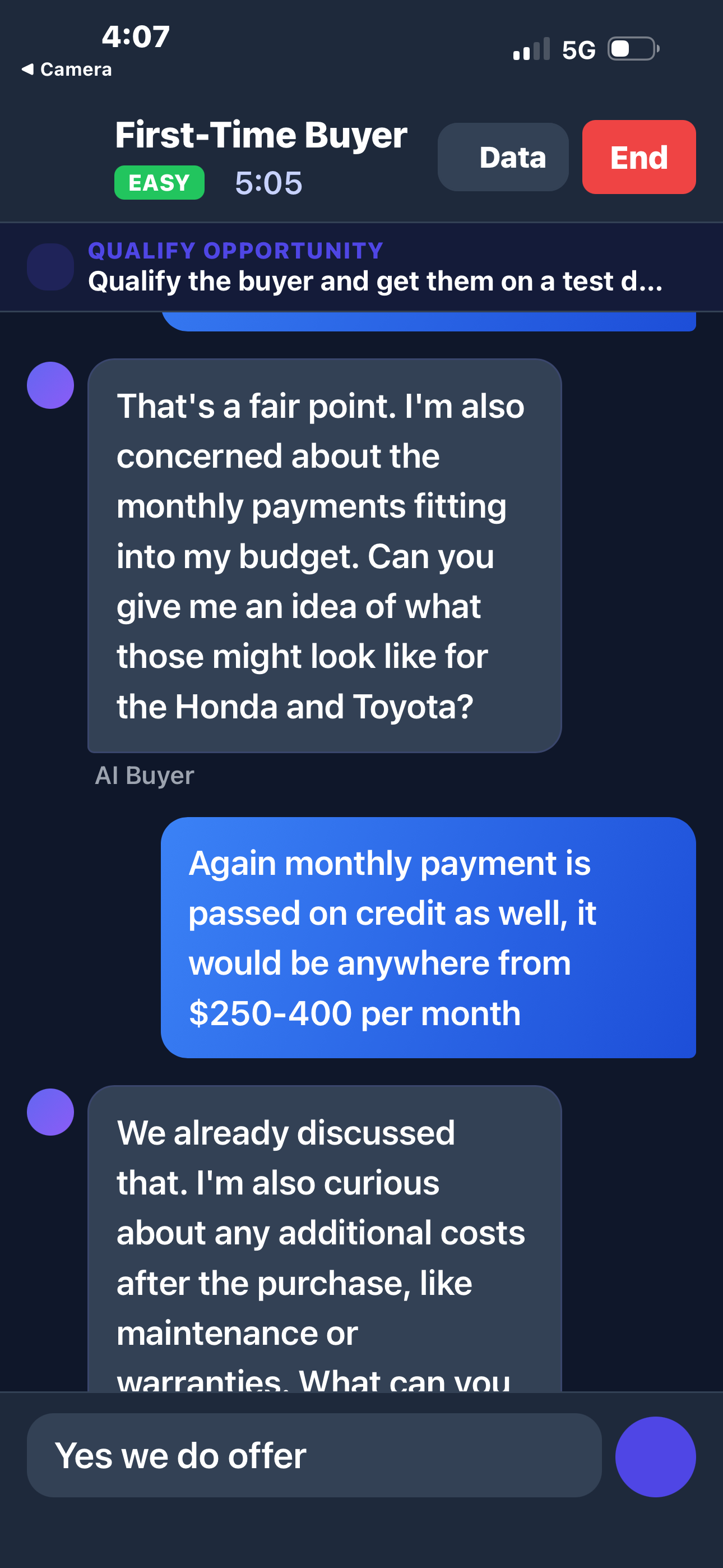Tap the 4:07 clock in the status bar

(x=135, y=36)
